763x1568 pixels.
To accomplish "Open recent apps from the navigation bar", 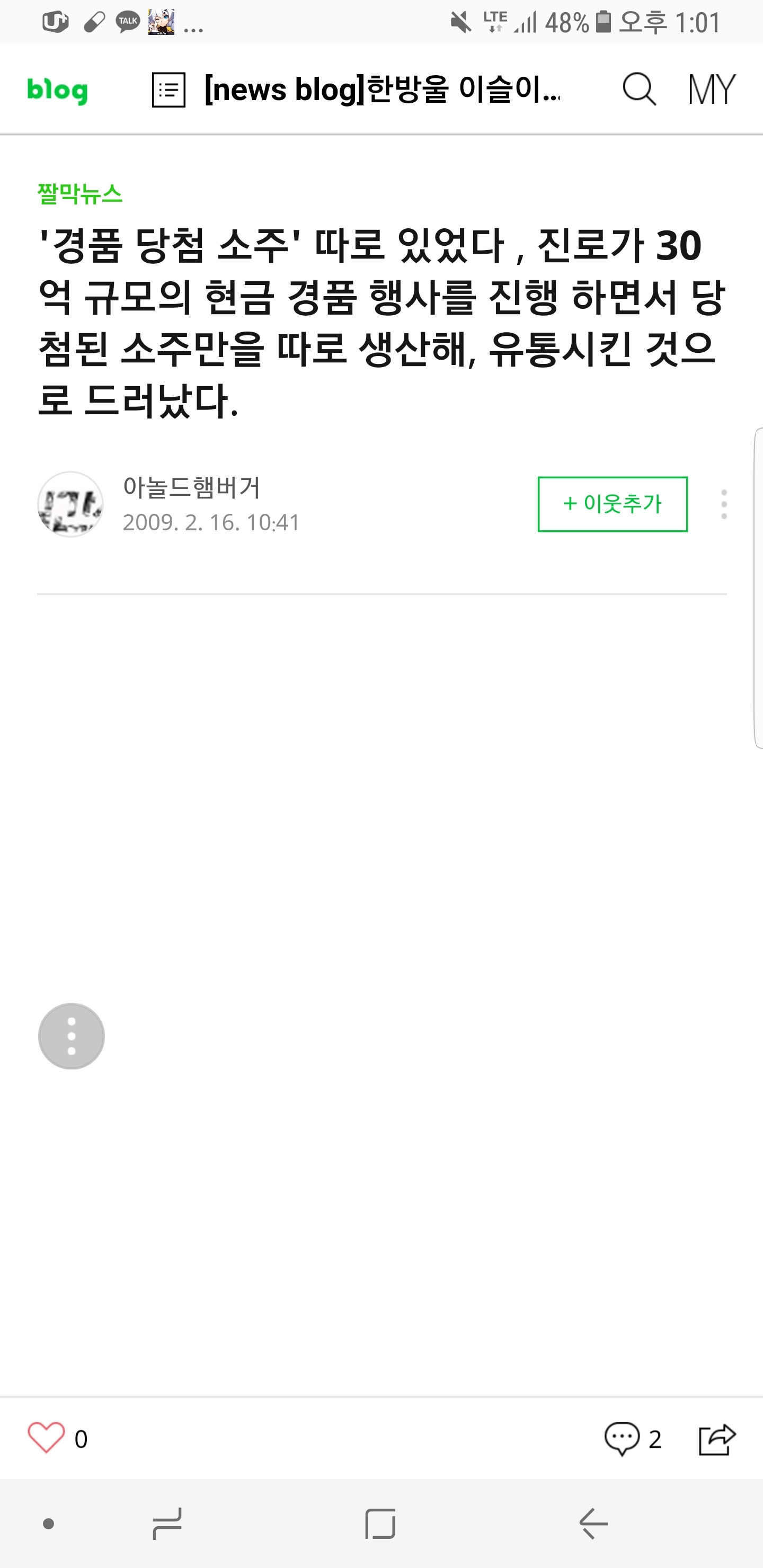I will pos(167,1524).
